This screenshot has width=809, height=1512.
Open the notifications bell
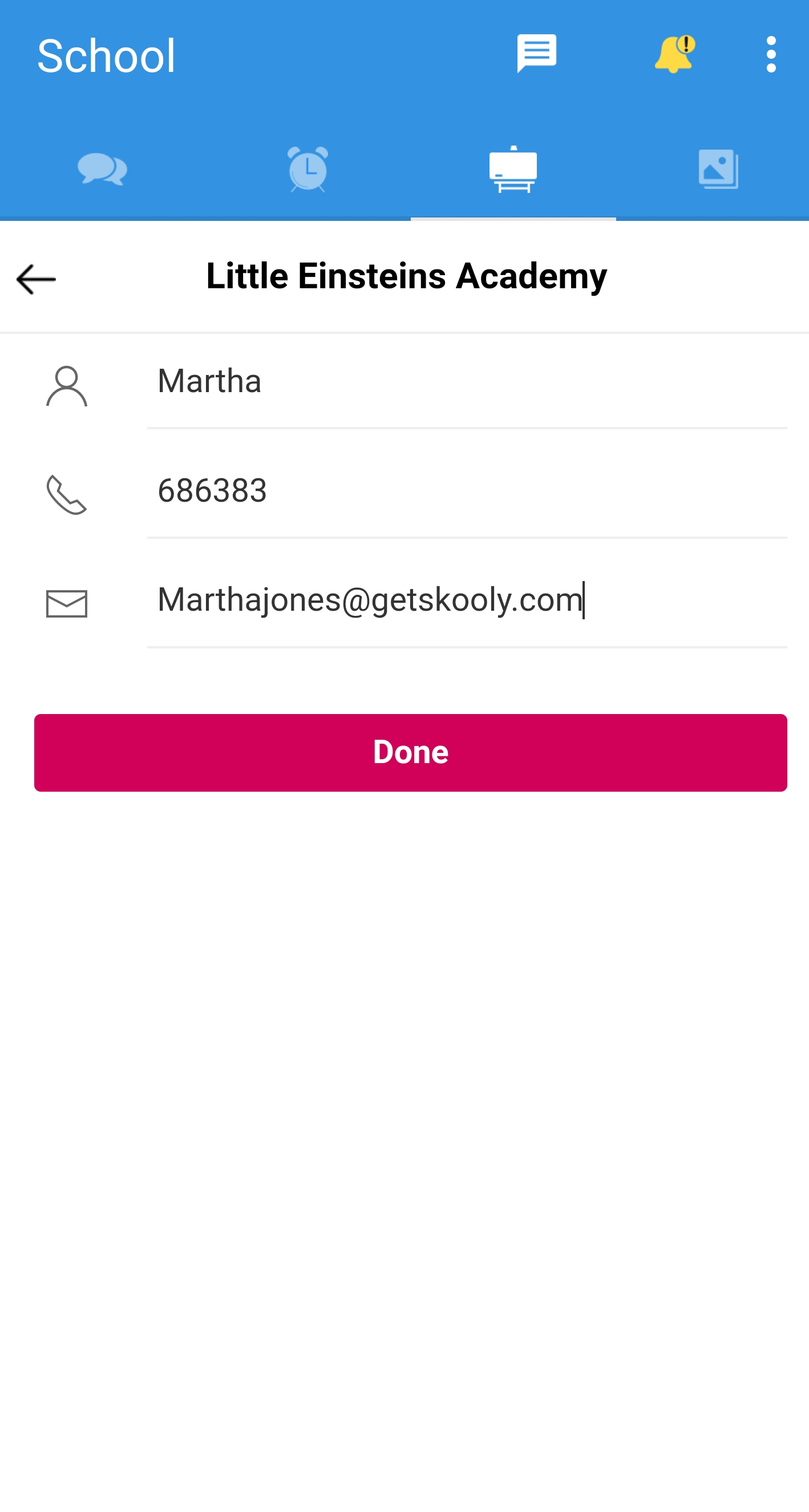click(674, 54)
